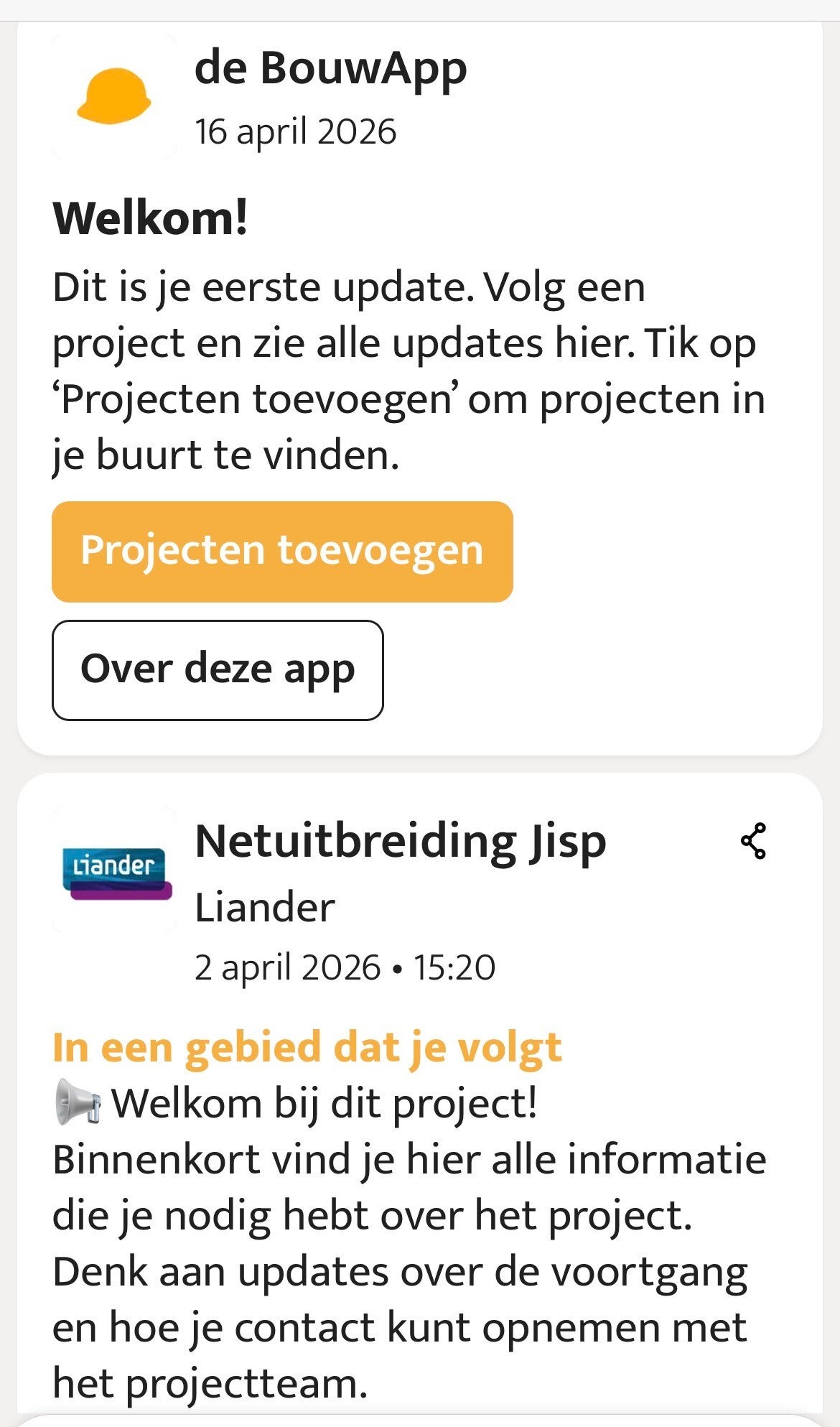The image size is (840, 1427).
Task: Tap the Projecten toevoegen button
Action: [x=282, y=552]
